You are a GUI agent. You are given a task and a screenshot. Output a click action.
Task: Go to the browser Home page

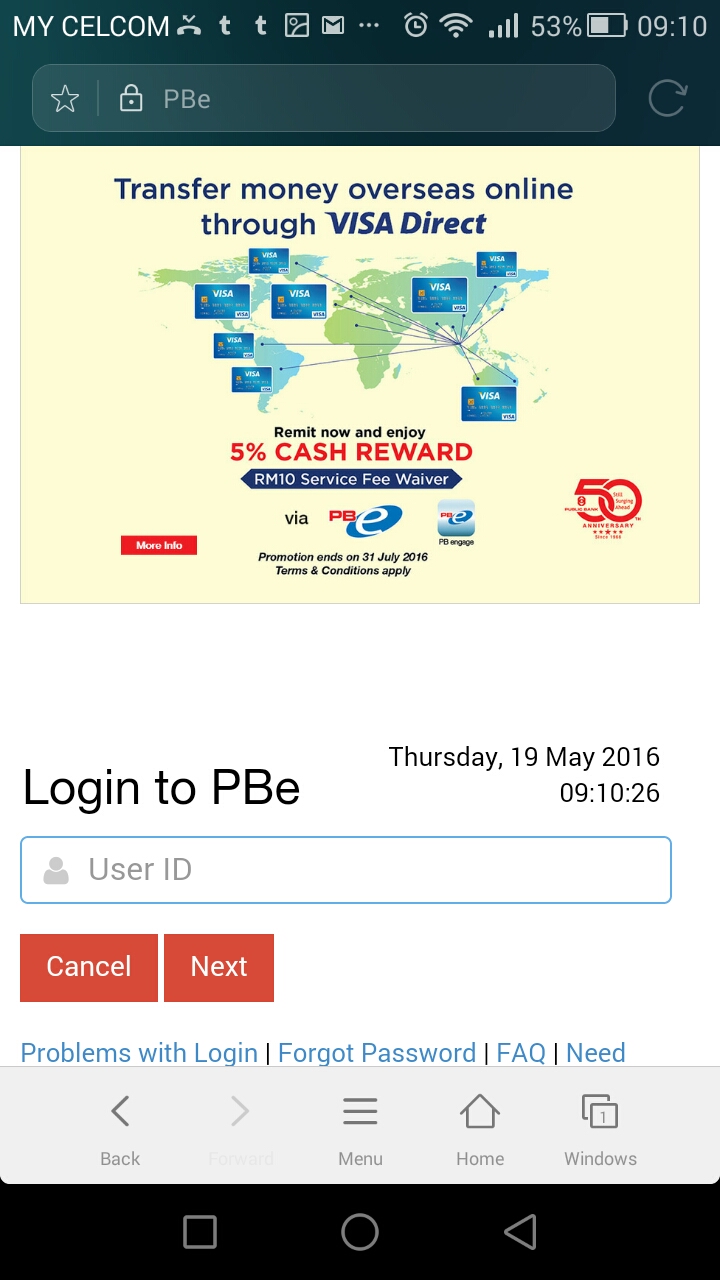pyautogui.click(x=480, y=1128)
